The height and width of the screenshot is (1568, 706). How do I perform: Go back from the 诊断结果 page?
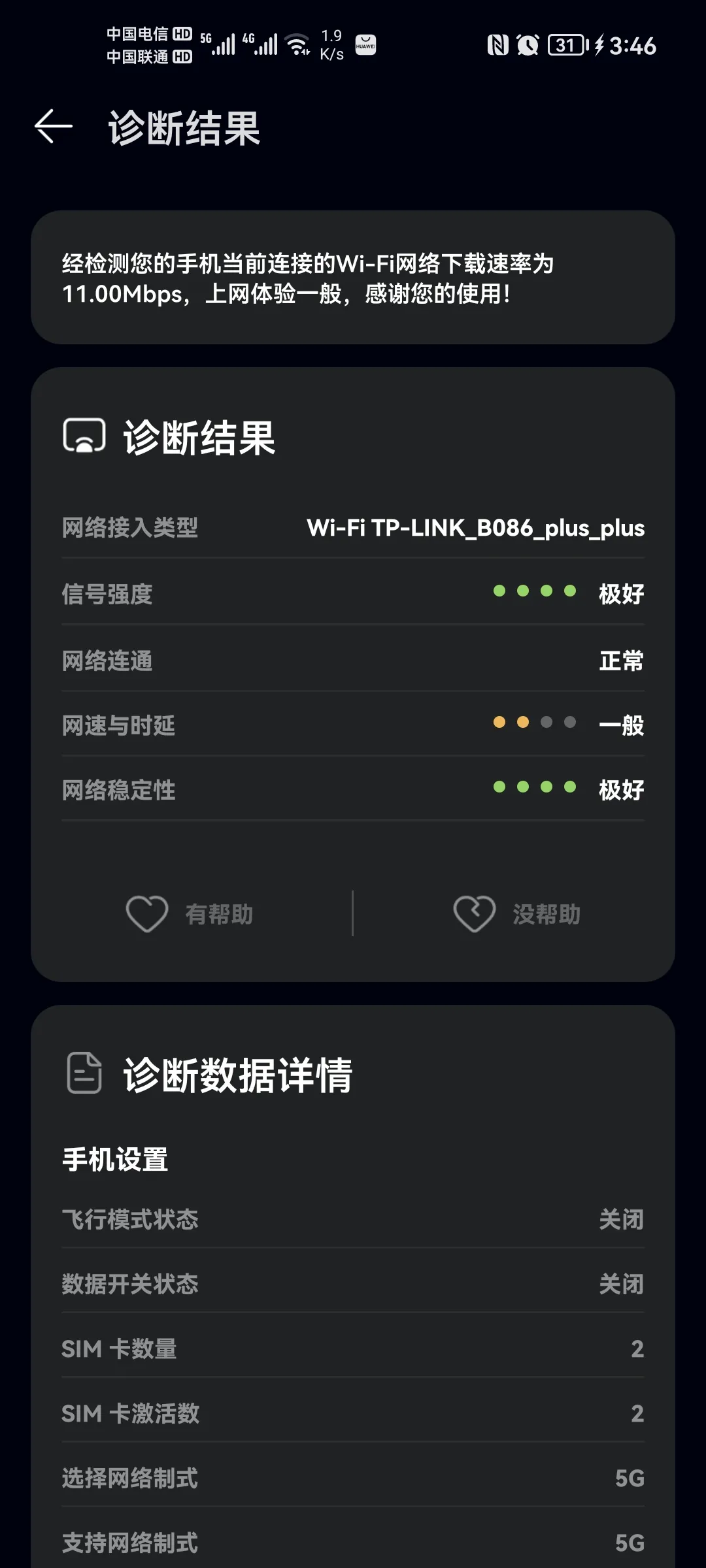54,126
